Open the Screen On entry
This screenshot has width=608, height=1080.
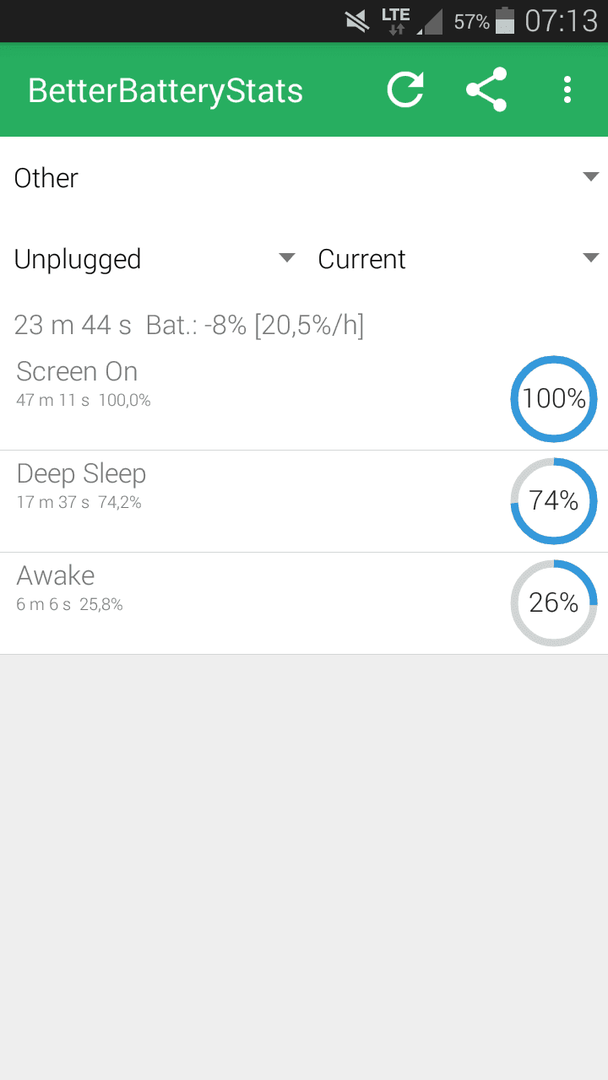tap(304, 399)
